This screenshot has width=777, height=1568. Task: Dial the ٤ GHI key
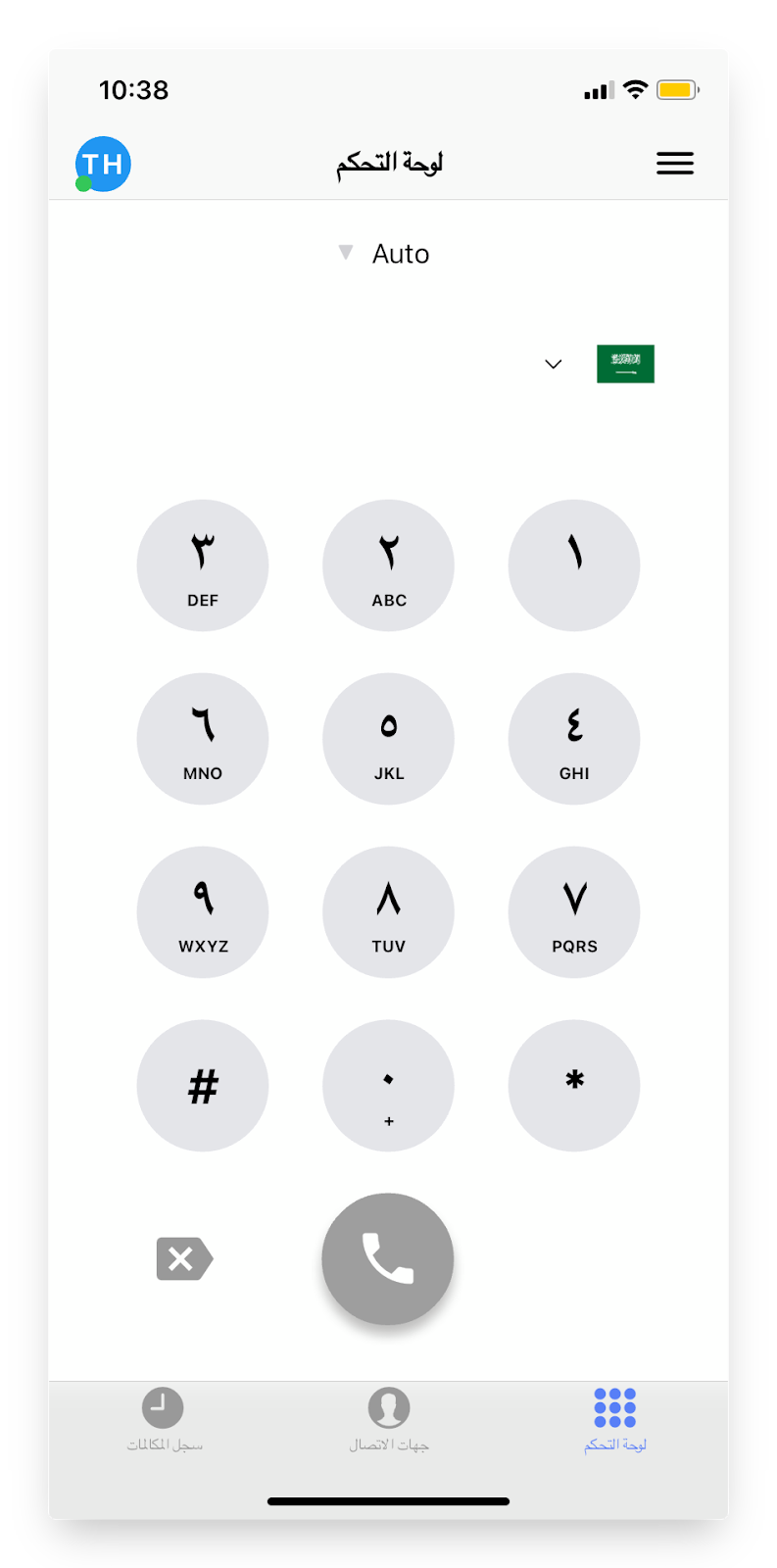574,739
